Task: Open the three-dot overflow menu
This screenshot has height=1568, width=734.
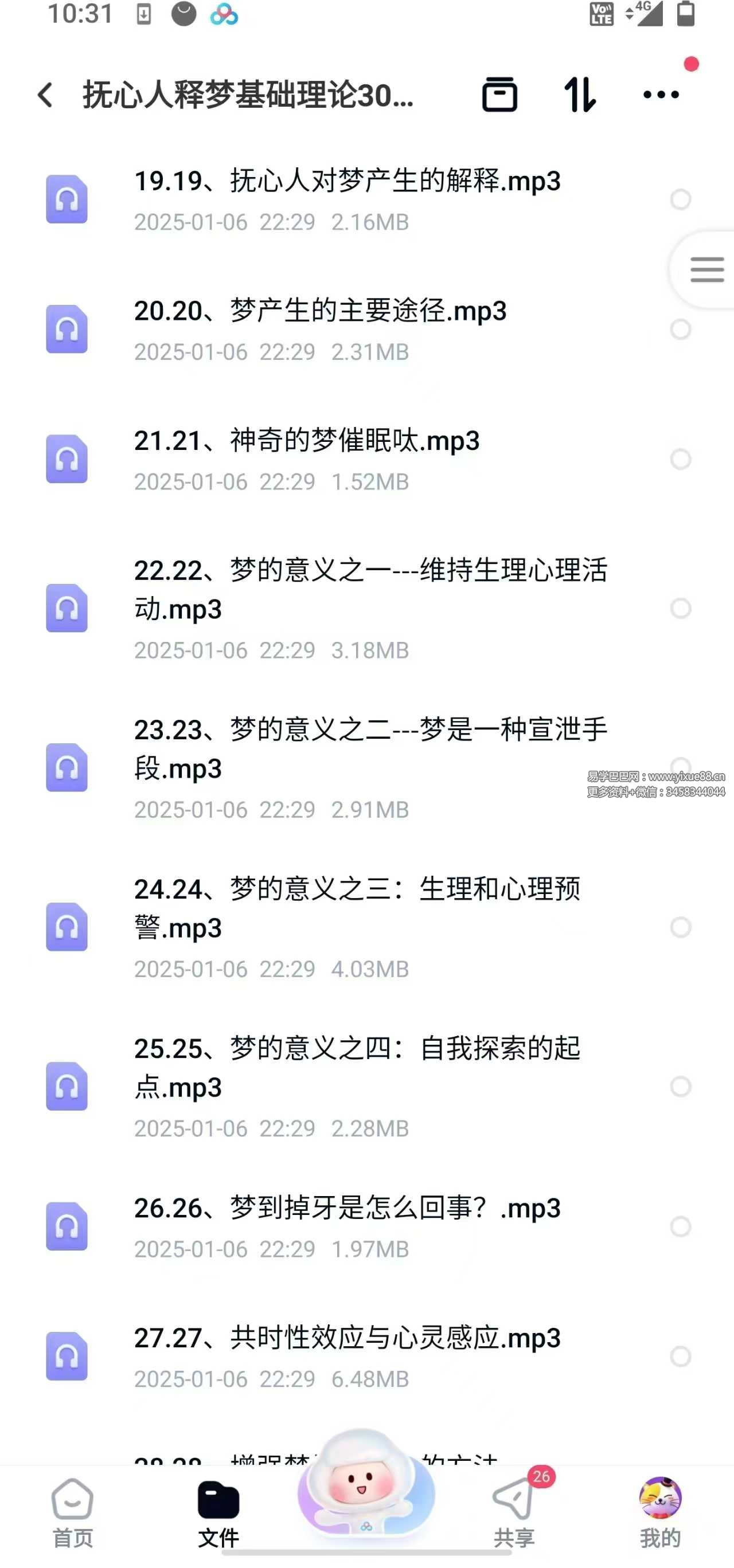Action: click(661, 95)
